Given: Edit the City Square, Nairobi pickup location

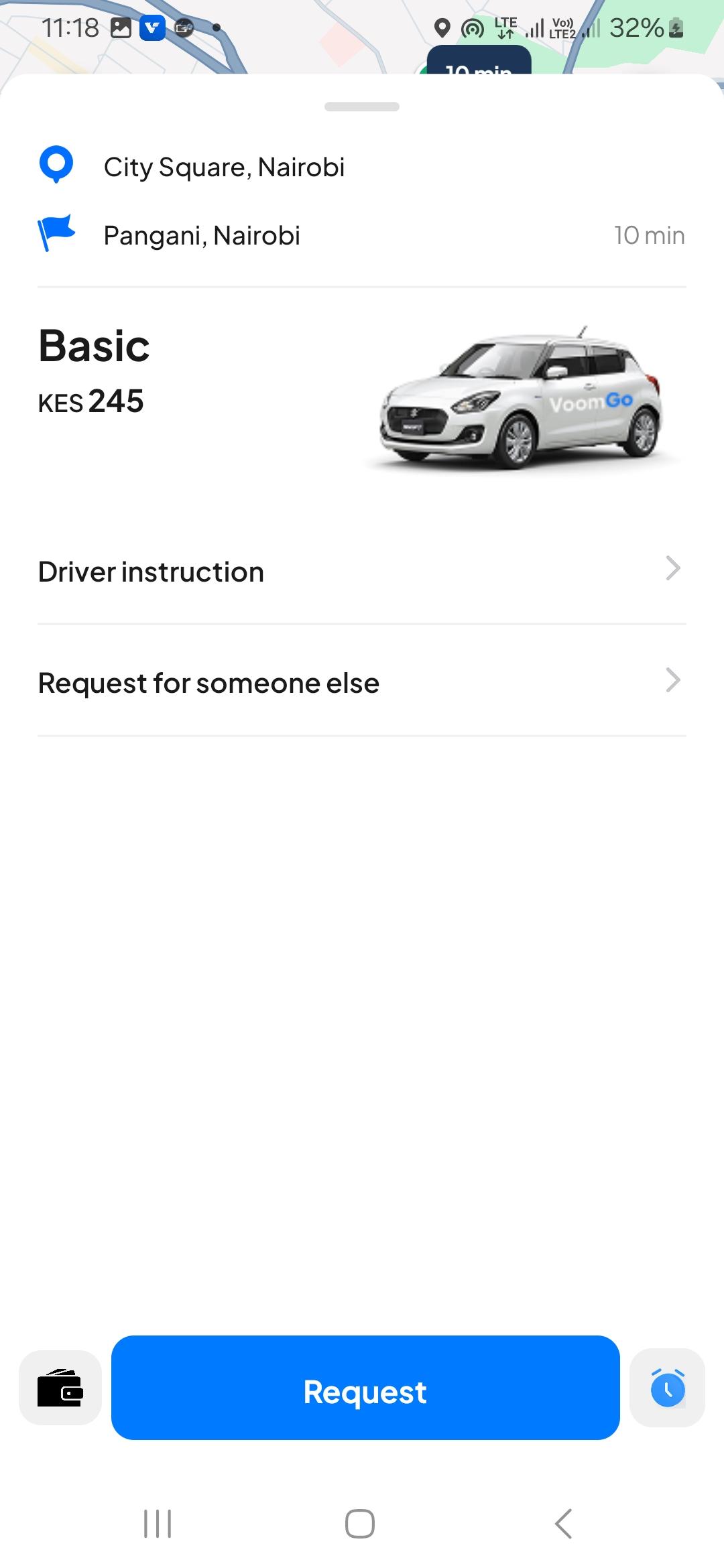Looking at the screenshot, I should click(224, 166).
